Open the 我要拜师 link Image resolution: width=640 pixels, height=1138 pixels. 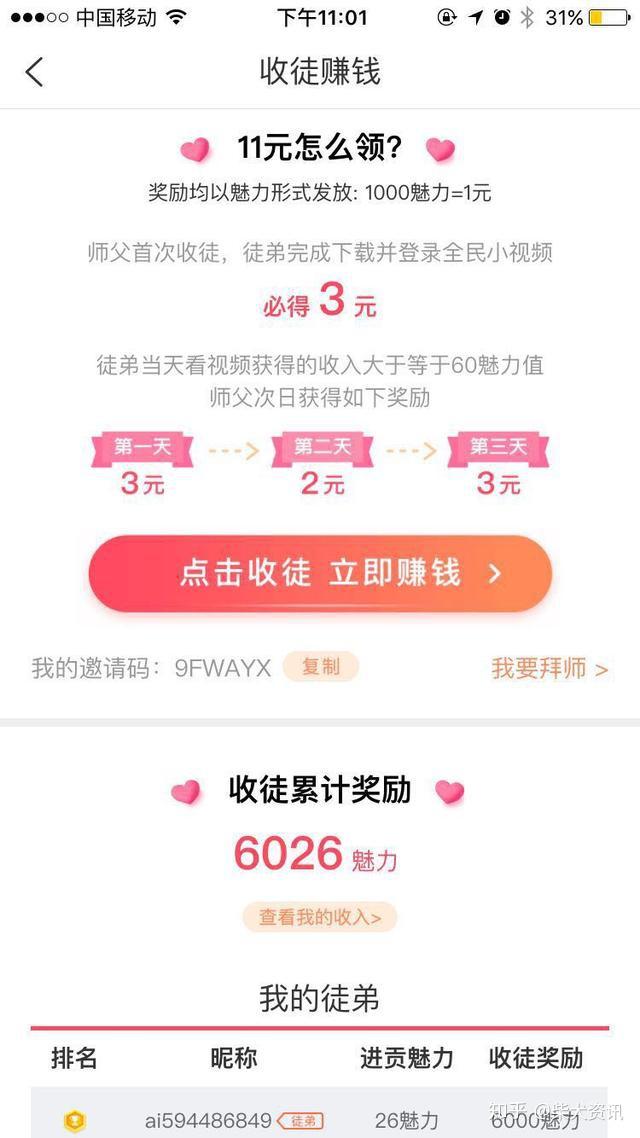[x=549, y=668]
